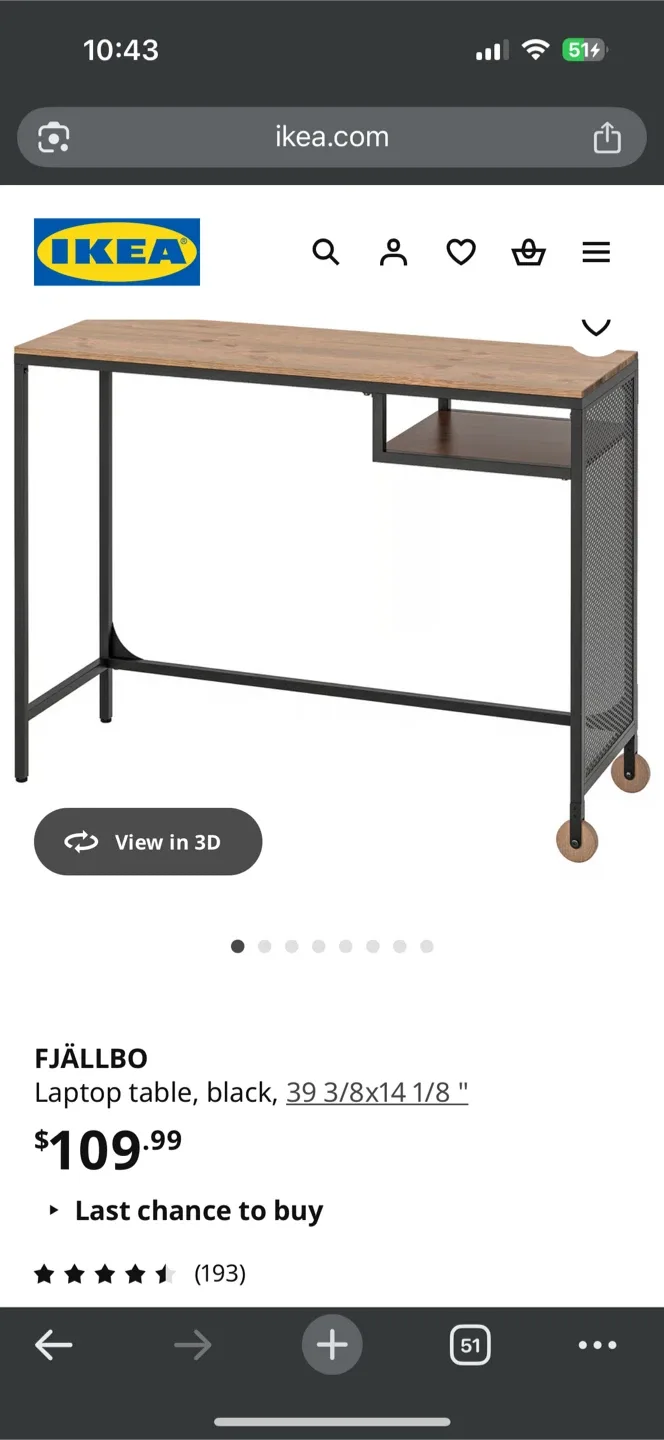
Task: Open a new browser tab
Action: (332, 1345)
